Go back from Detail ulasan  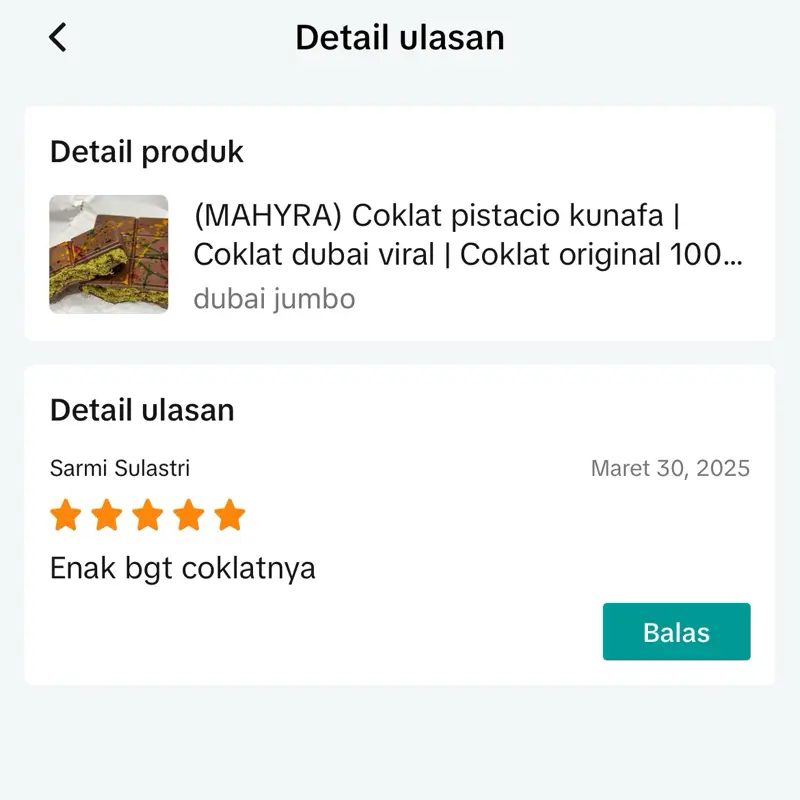coord(58,38)
